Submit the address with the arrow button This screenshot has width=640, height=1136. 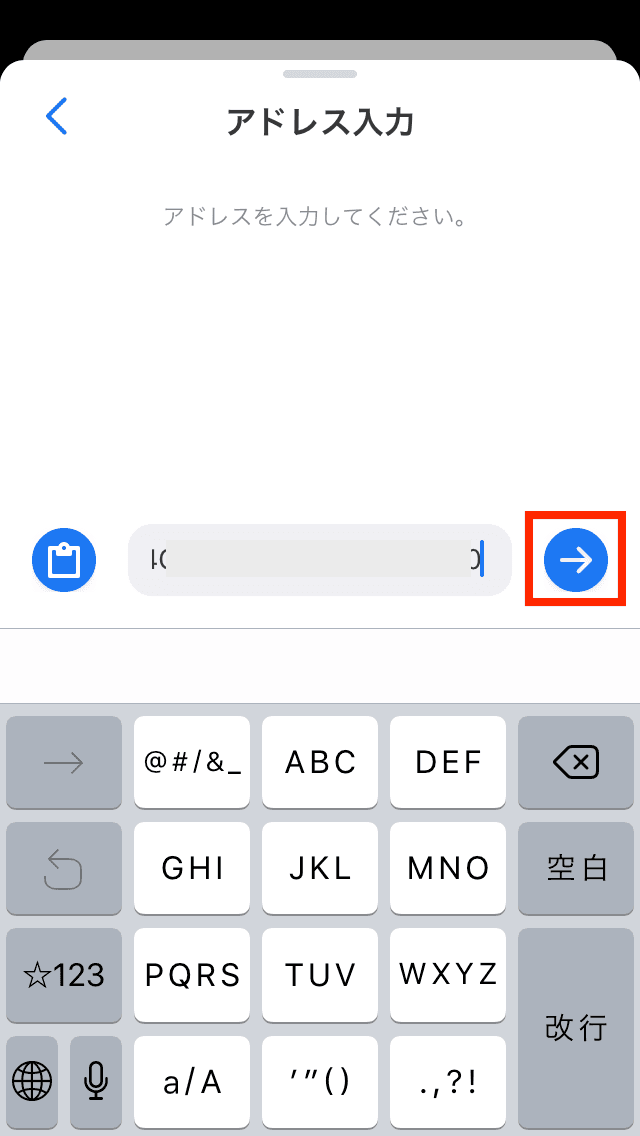coord(576,560)
